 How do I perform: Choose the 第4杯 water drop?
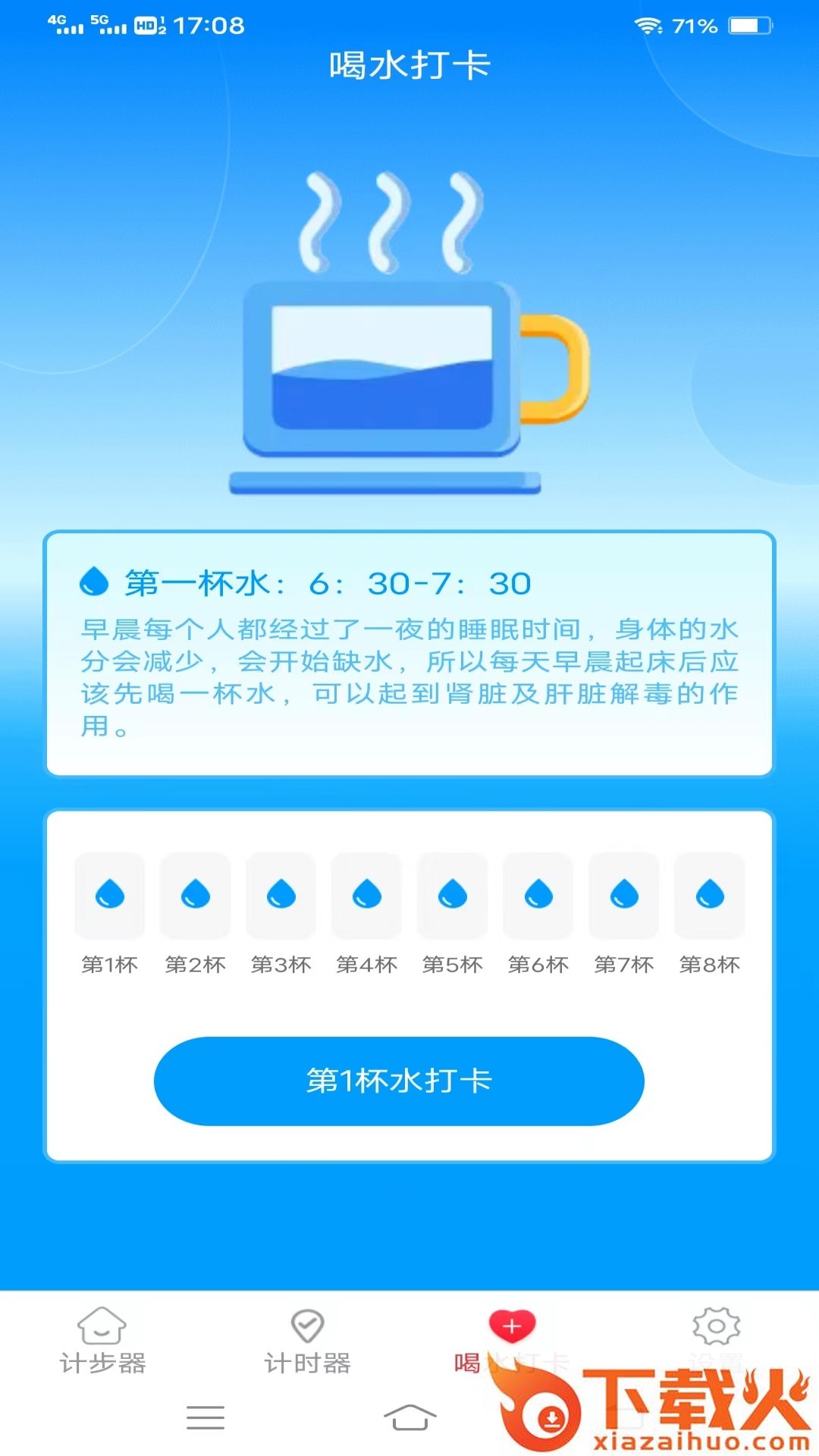click(367, 895)
